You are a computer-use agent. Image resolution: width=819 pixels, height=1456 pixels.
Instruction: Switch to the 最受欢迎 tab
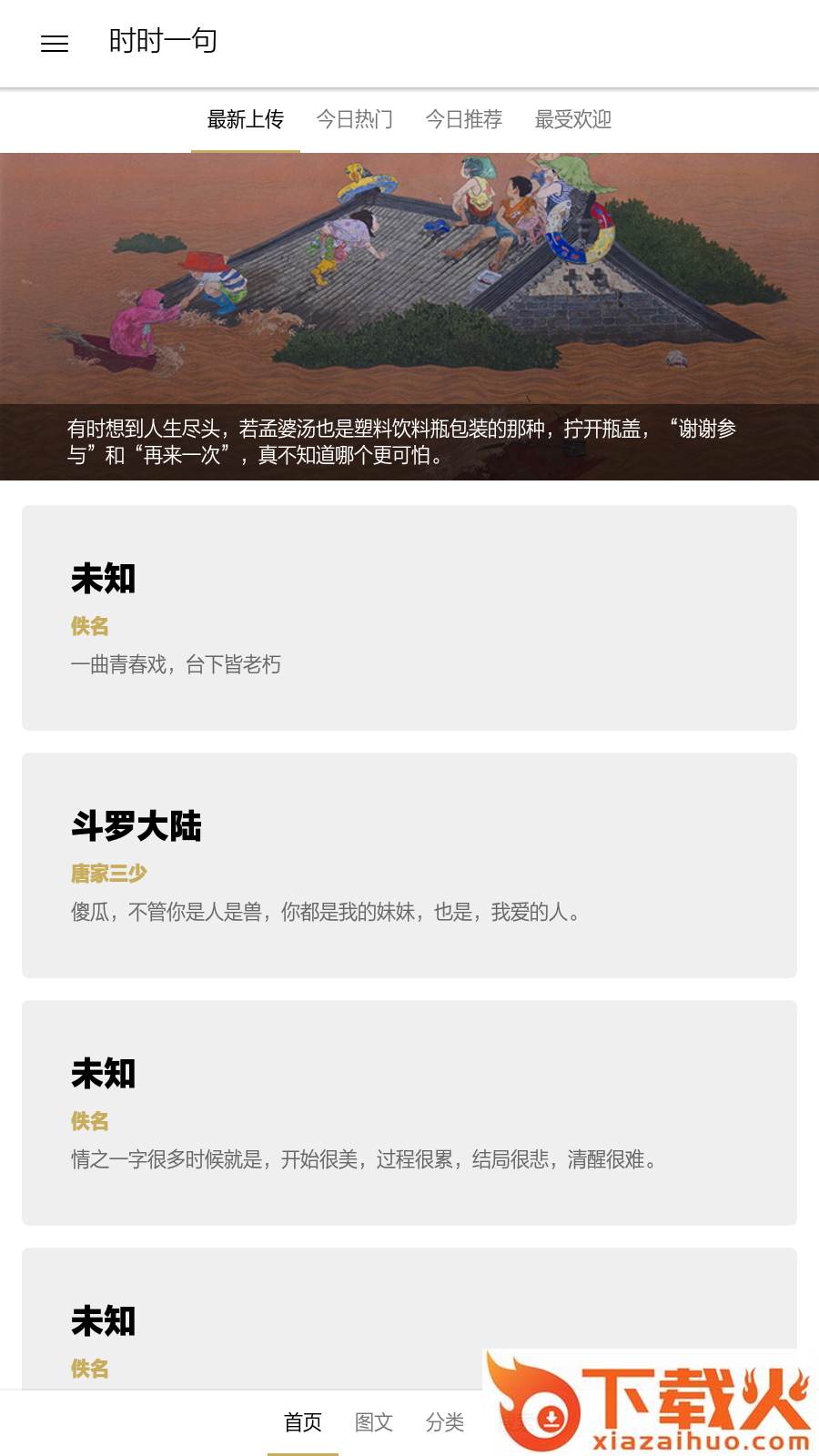click(573, 119)
